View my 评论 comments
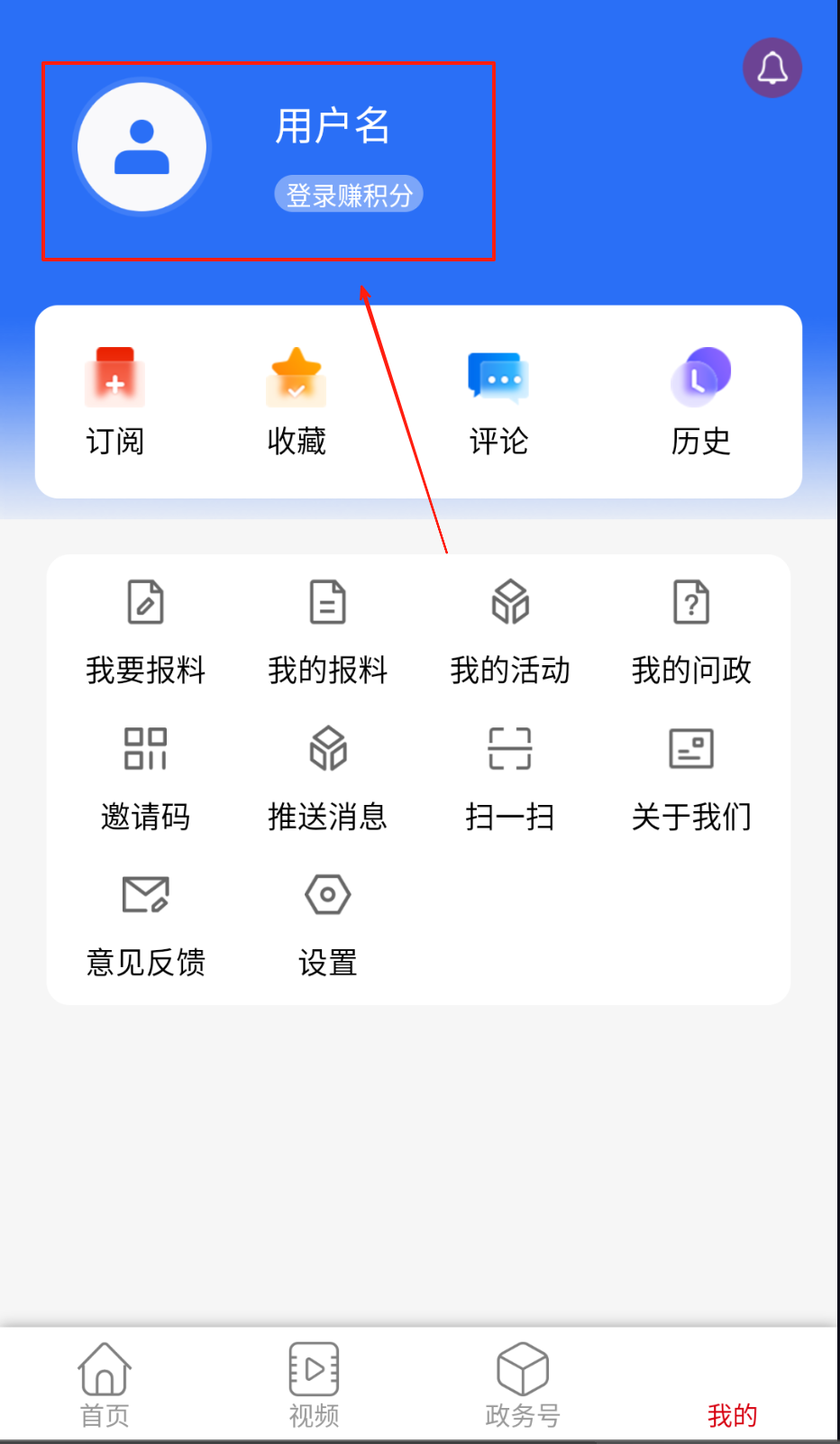Image resolution: width=840 pixels, height=1444 pixels. coord(498,402)
